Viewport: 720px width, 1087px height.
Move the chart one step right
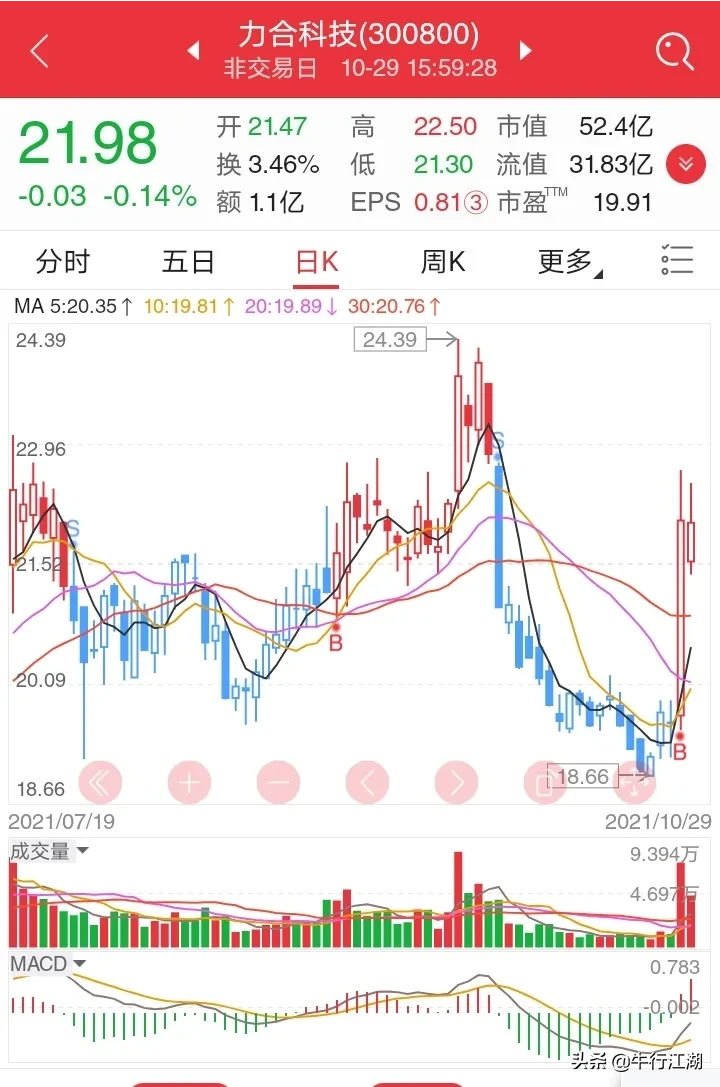(x=456, y=783)
